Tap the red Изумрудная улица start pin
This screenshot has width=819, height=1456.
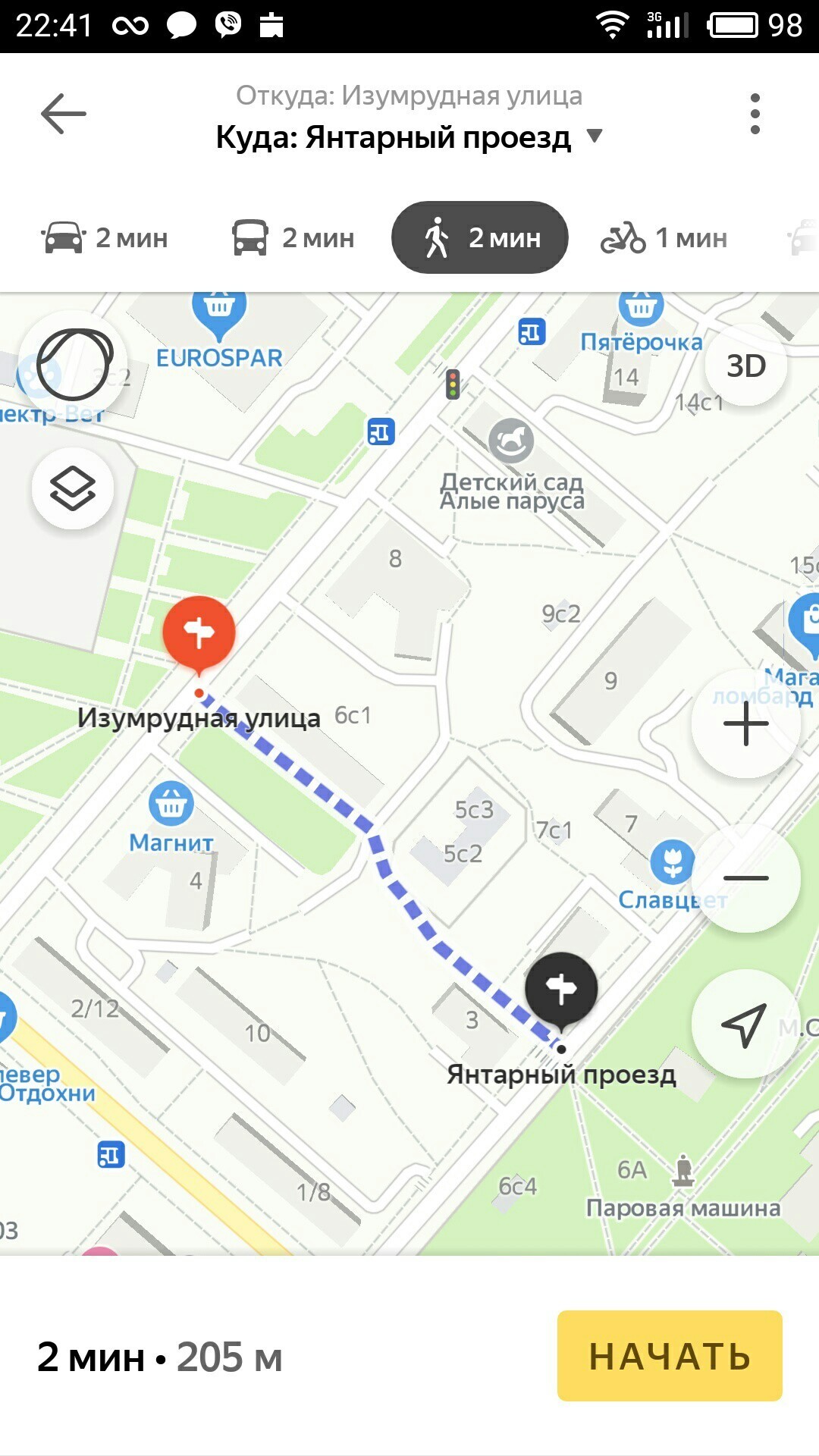point(199,632)
